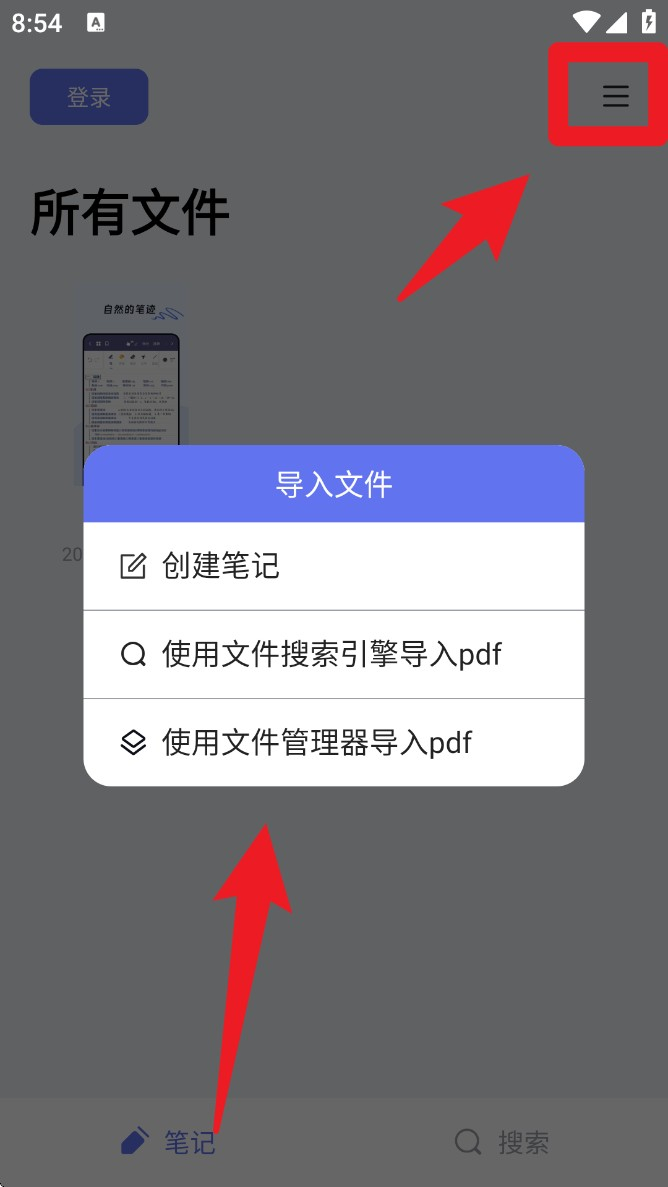Switch to the 搜索 tab
668x1187 pixels.
pos(501,1142)
